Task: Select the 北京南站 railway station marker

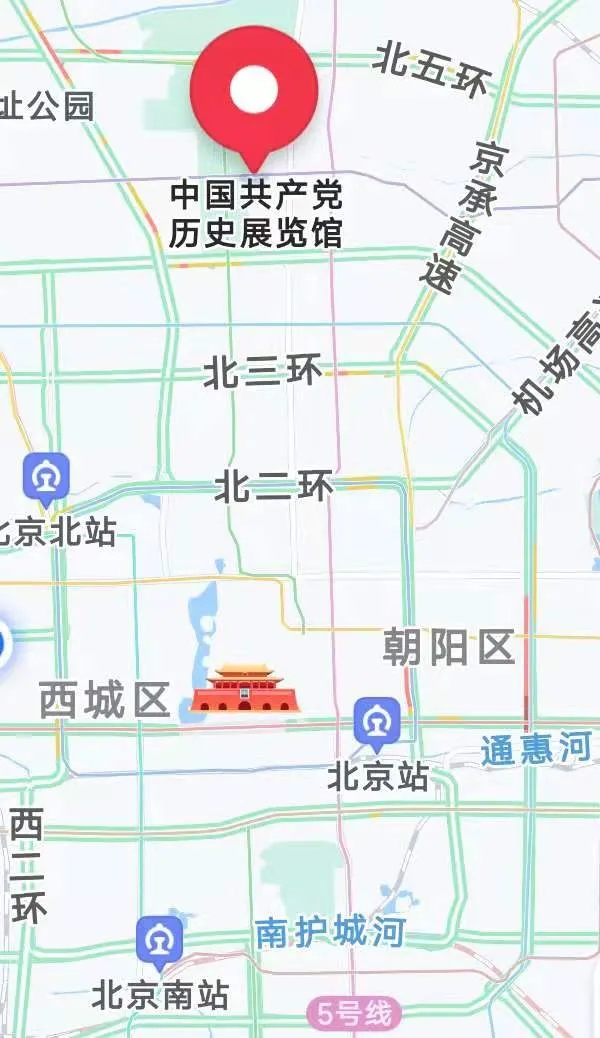Action: tap(160, 941)
